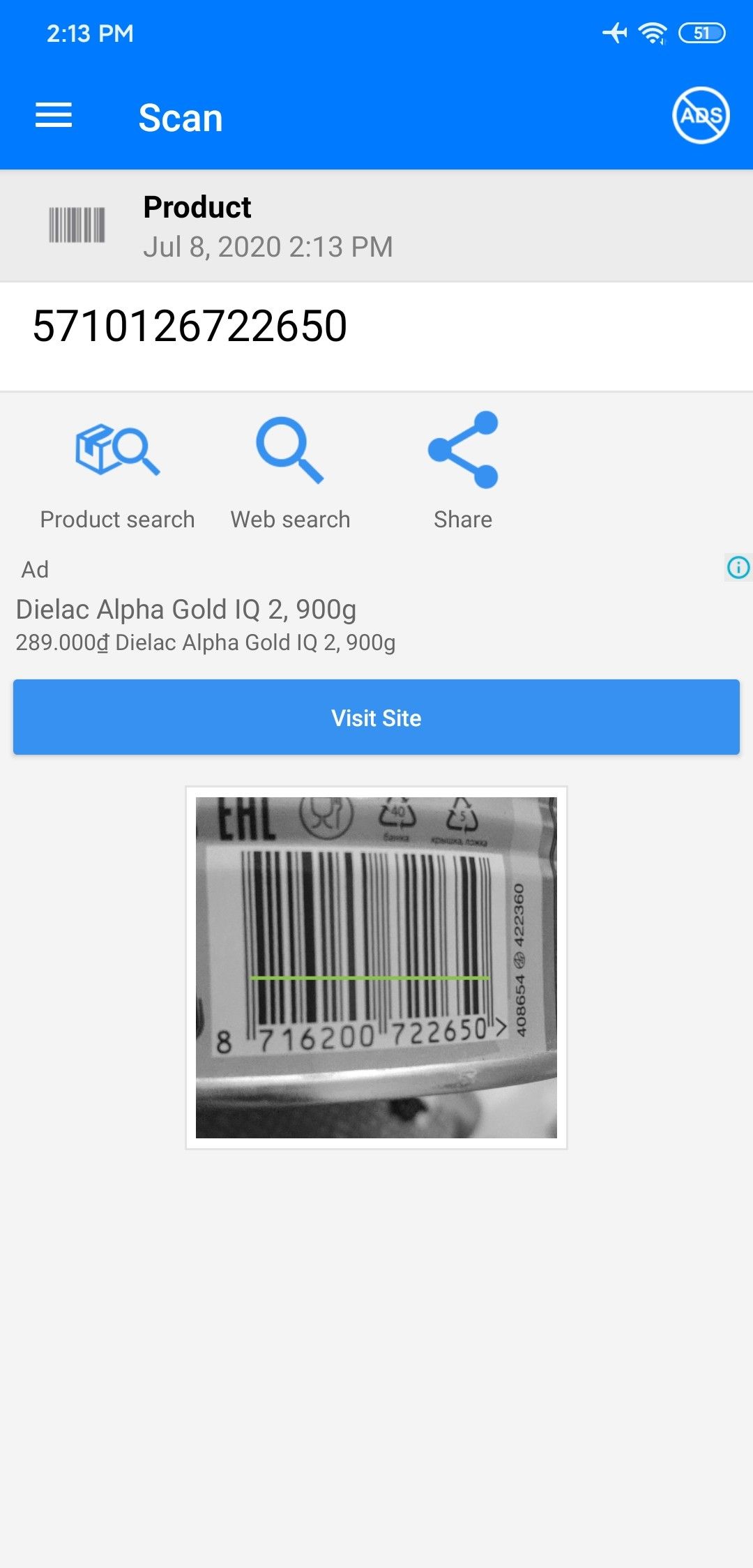Open the hamburger navigation menu
The width and height of the screenshot is (753, 1568).
[54, 115]
